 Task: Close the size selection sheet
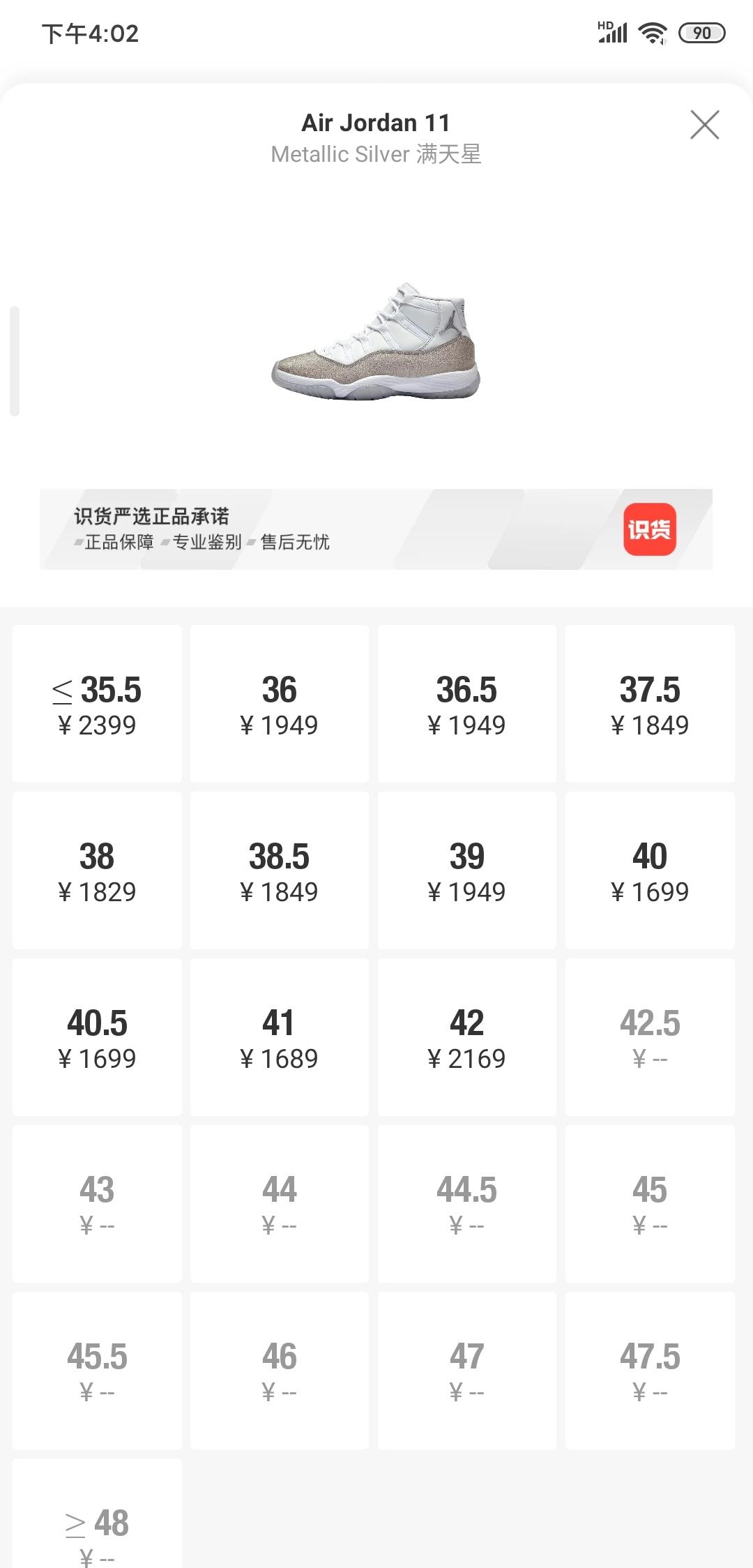[704, 125]
